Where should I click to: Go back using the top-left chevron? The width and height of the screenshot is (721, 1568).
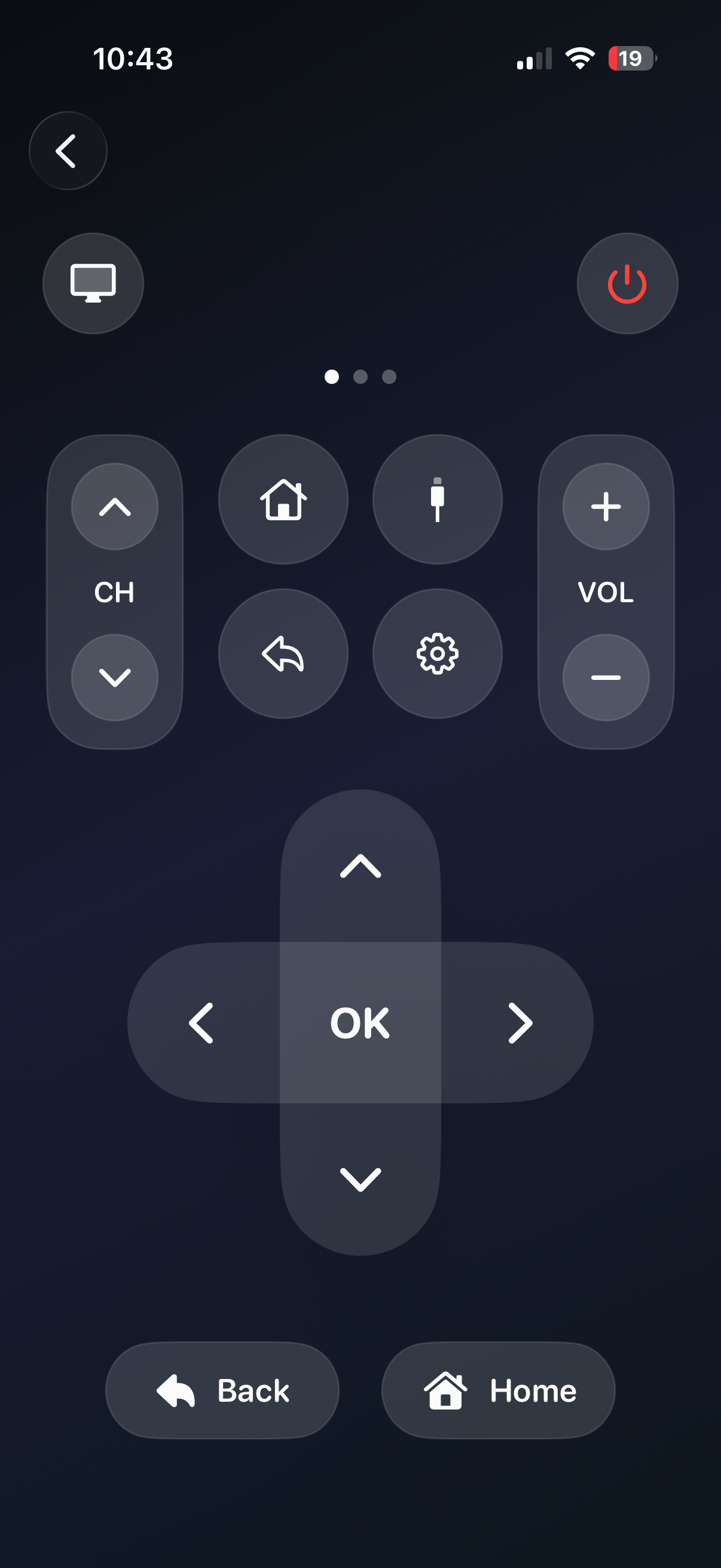68,150
